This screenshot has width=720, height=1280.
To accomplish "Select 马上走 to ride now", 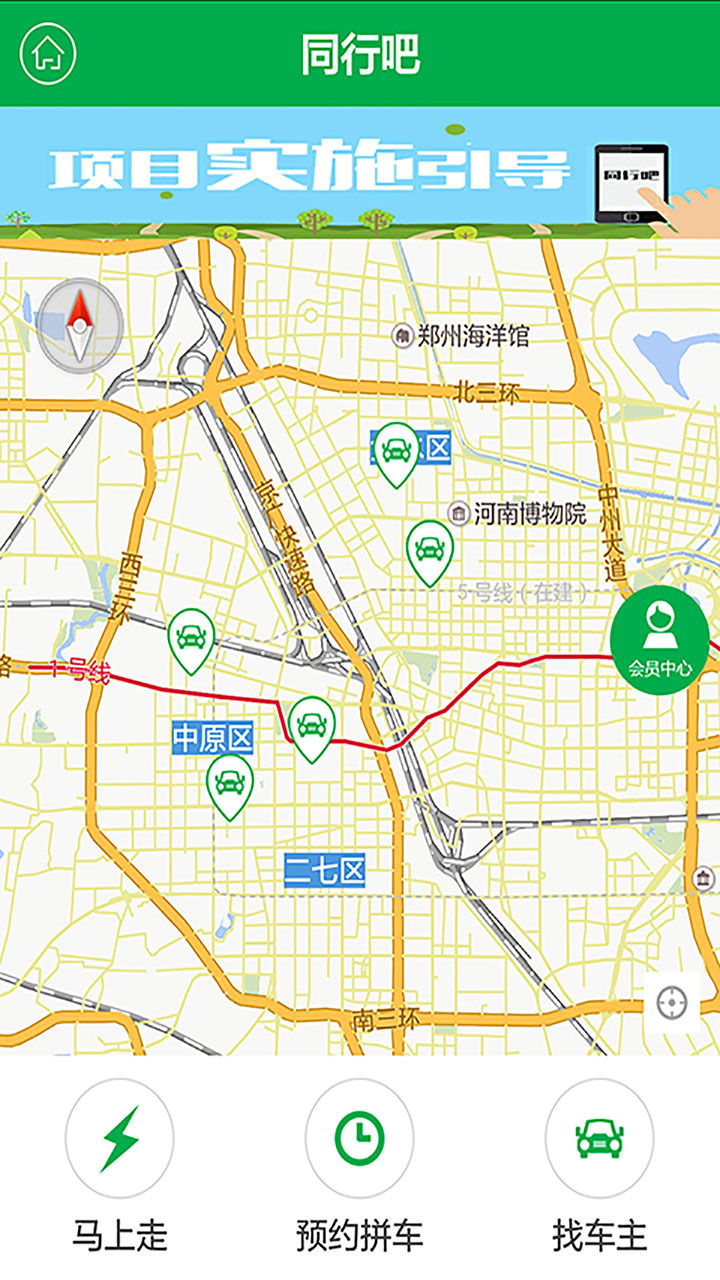I will pyautogui.click(x=119, y=1139).
